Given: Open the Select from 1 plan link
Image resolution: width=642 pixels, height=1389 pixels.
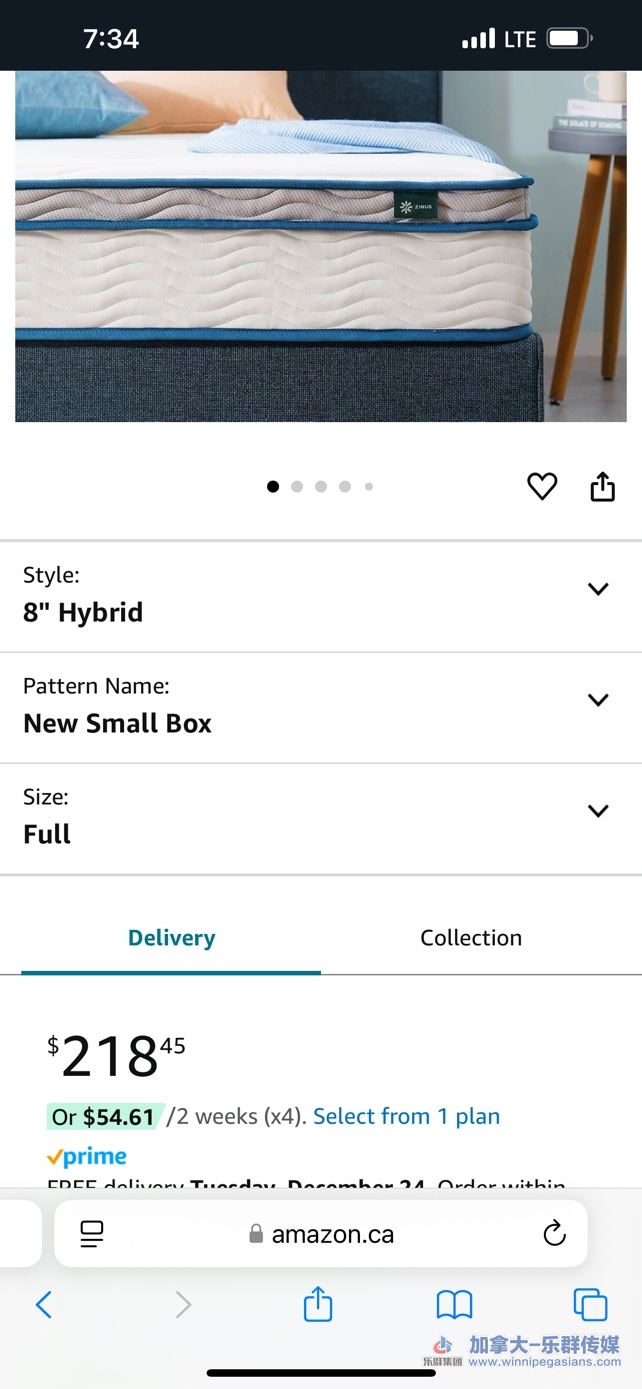Looking at the screenshot, I should tap(406, 1116).
